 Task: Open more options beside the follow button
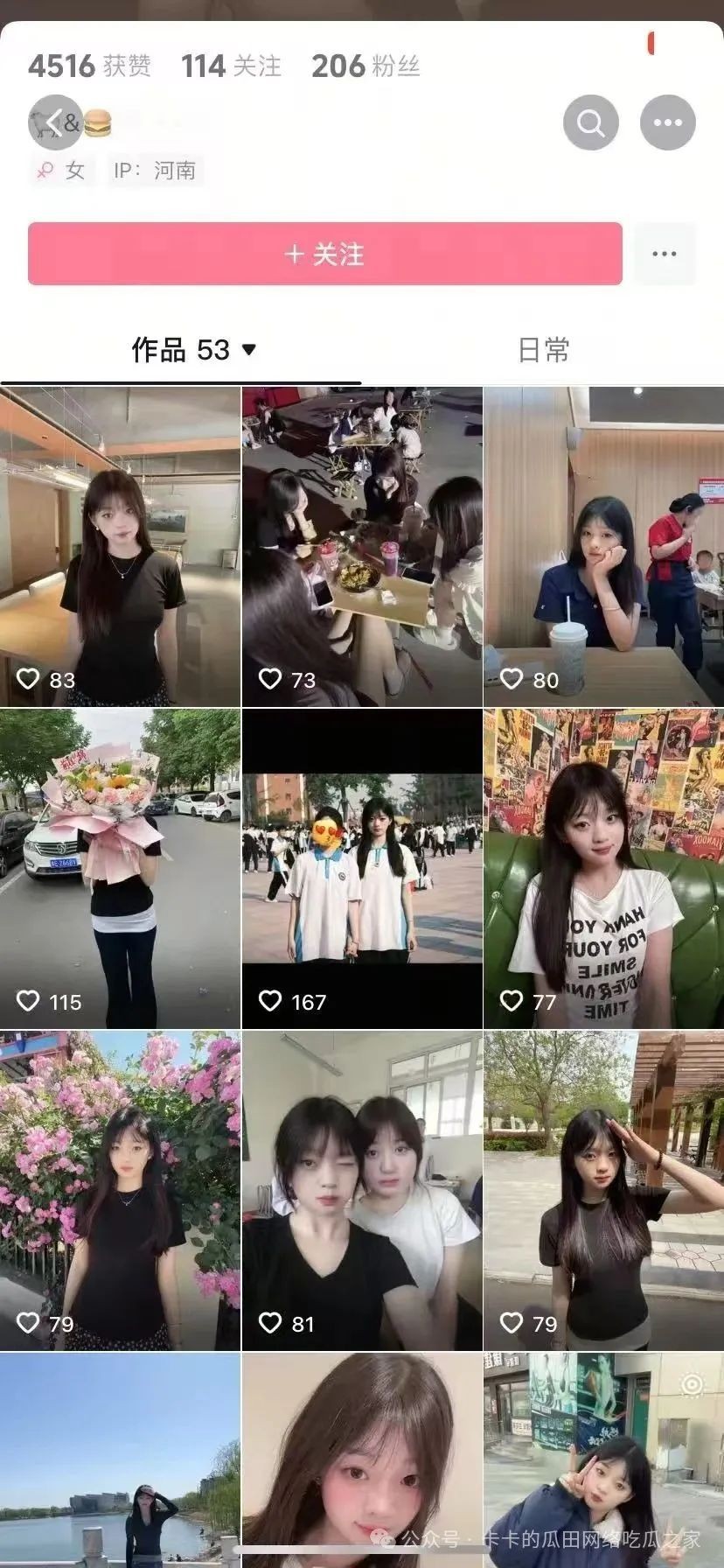coord(665,254)
